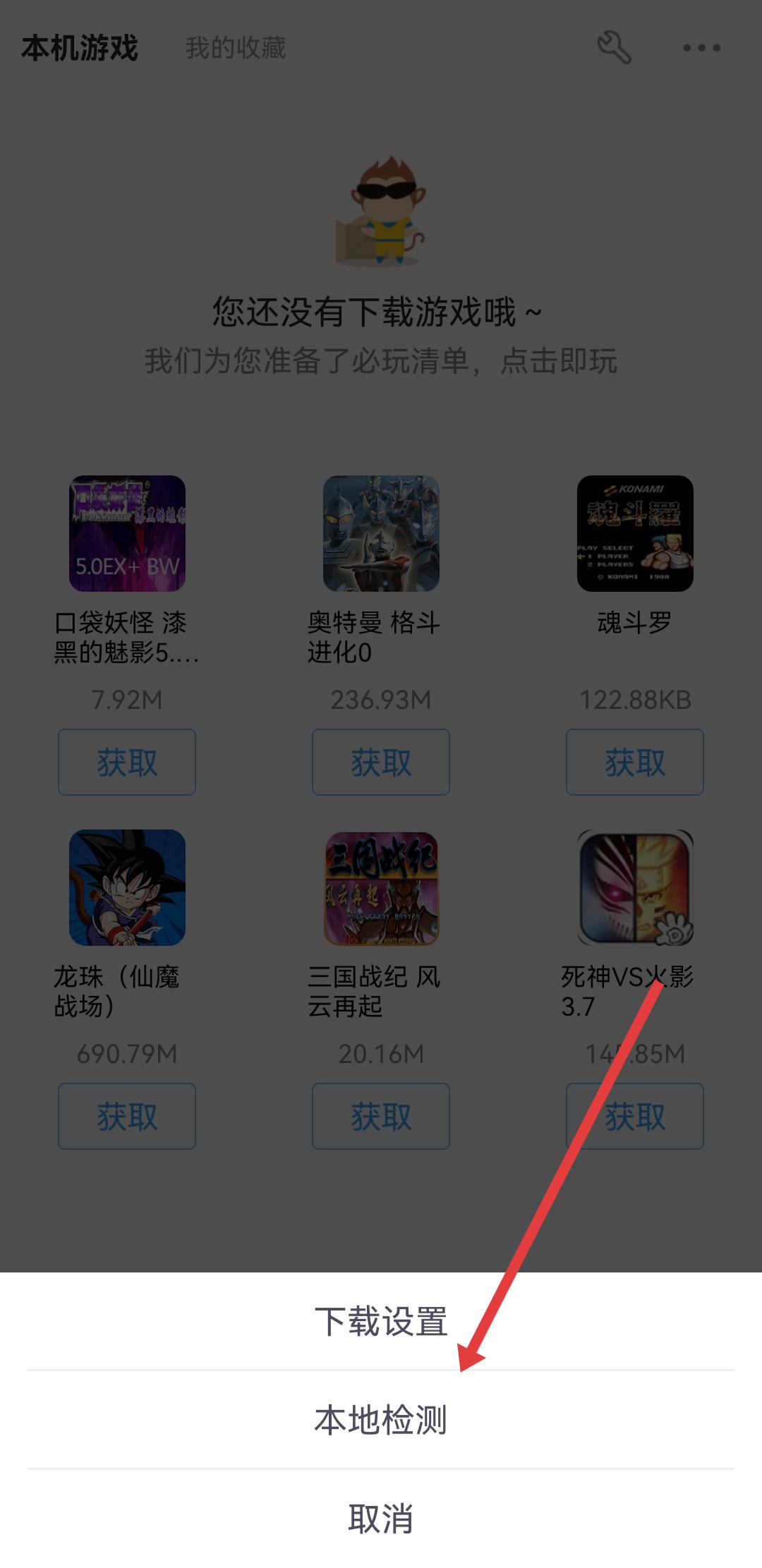Viewport: 762px width, 1568px height.
Task: Select 本地检测 local detection option
Action: coord(381,1420)
